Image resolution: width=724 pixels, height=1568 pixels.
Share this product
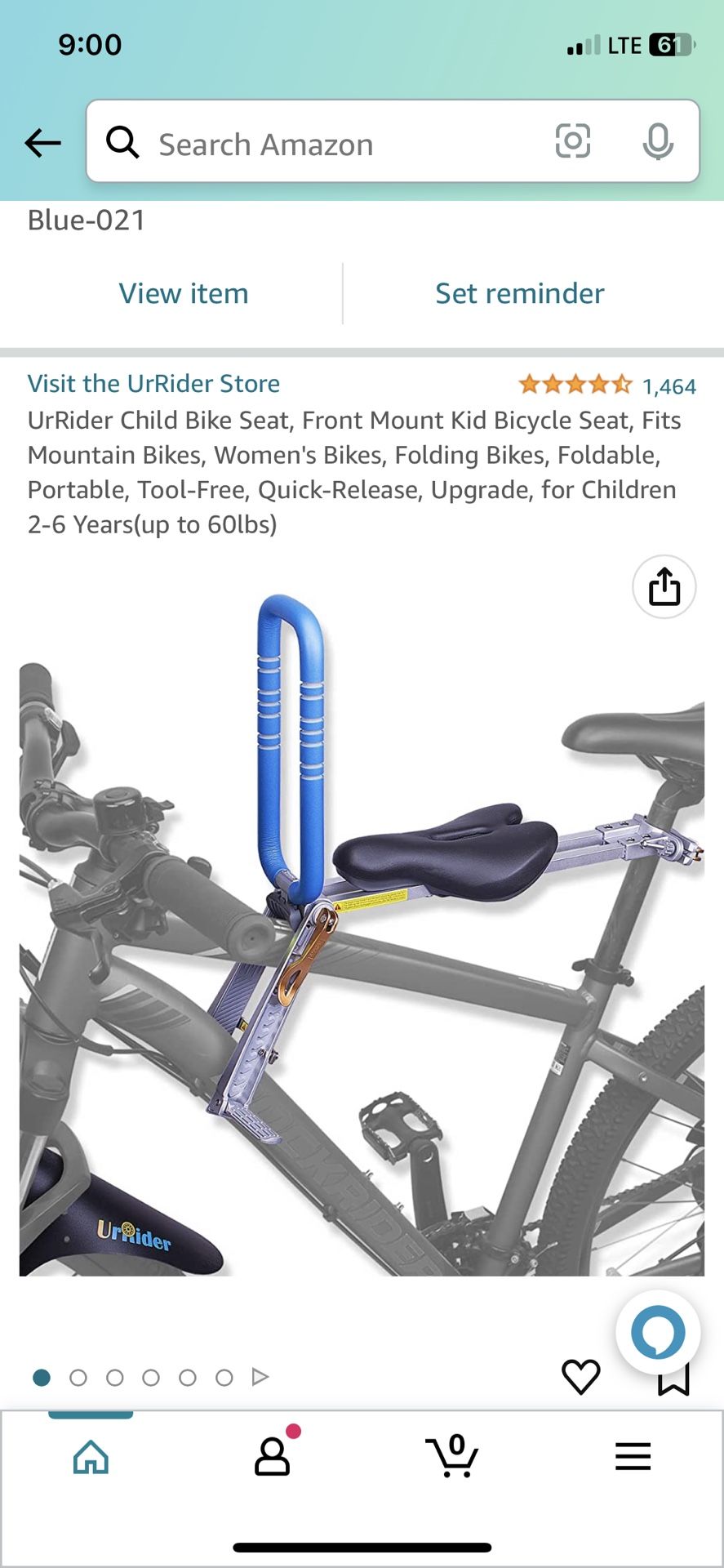click(664, 586)
